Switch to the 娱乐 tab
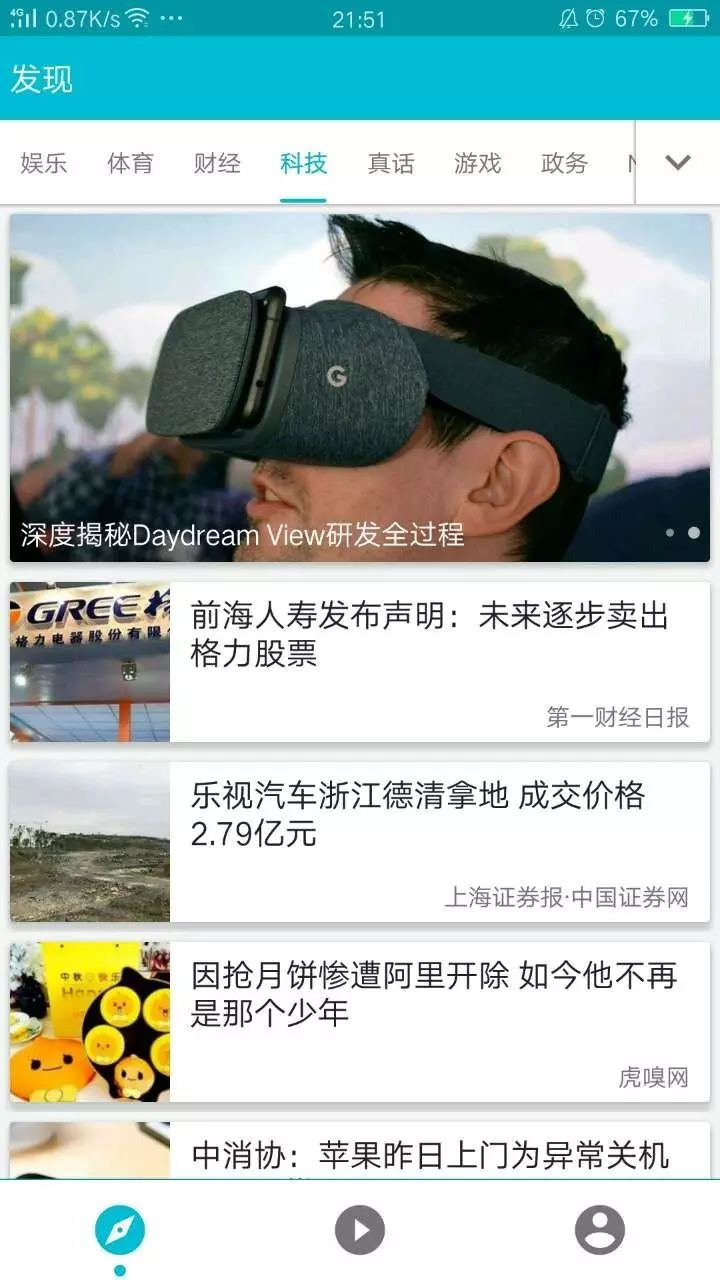 coord(44,163)
